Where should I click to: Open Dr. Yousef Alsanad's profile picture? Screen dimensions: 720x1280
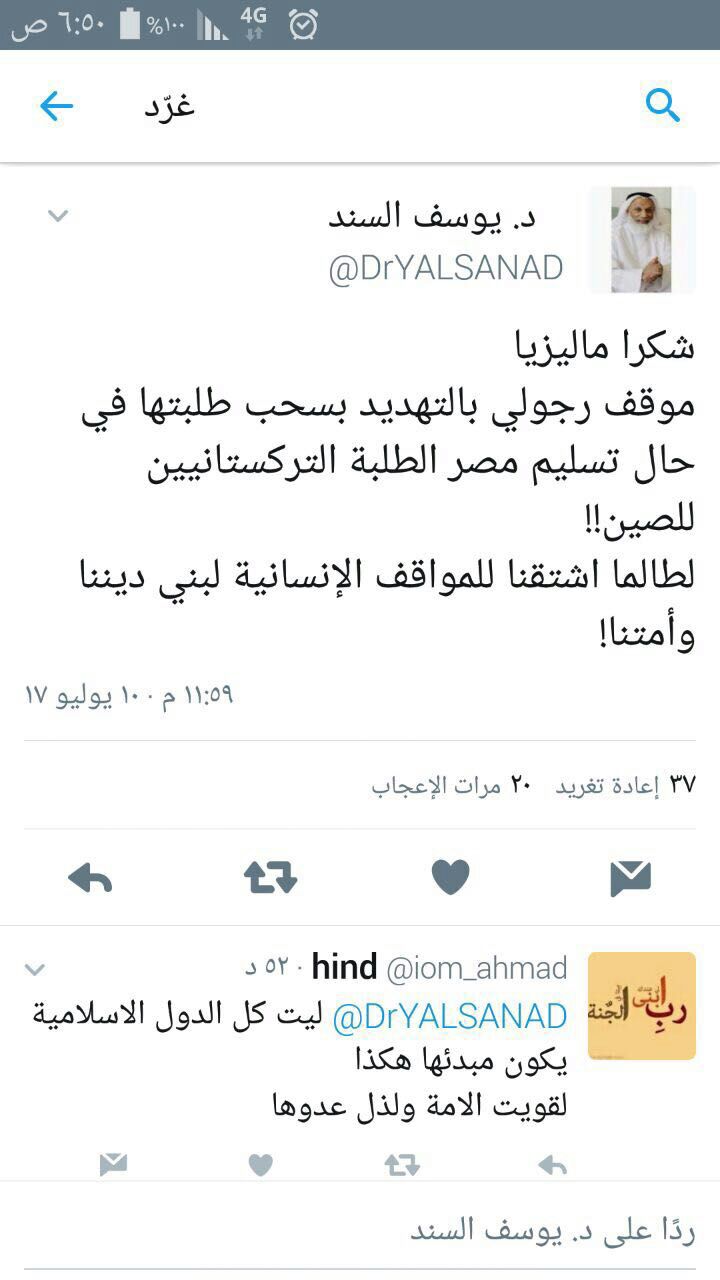click(641, 240)
